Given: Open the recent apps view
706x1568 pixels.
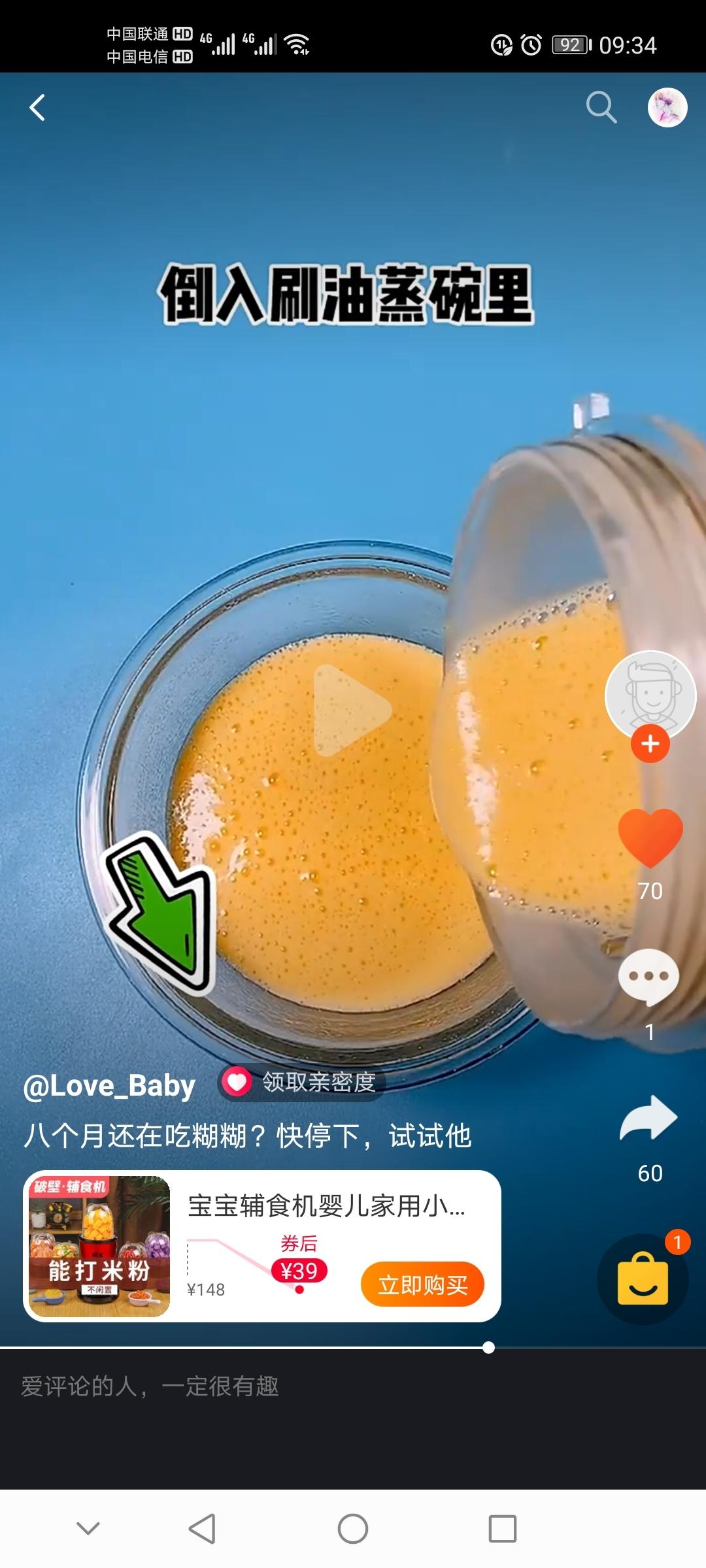Looking at the screenshot, I should (x=502, y=1529).
